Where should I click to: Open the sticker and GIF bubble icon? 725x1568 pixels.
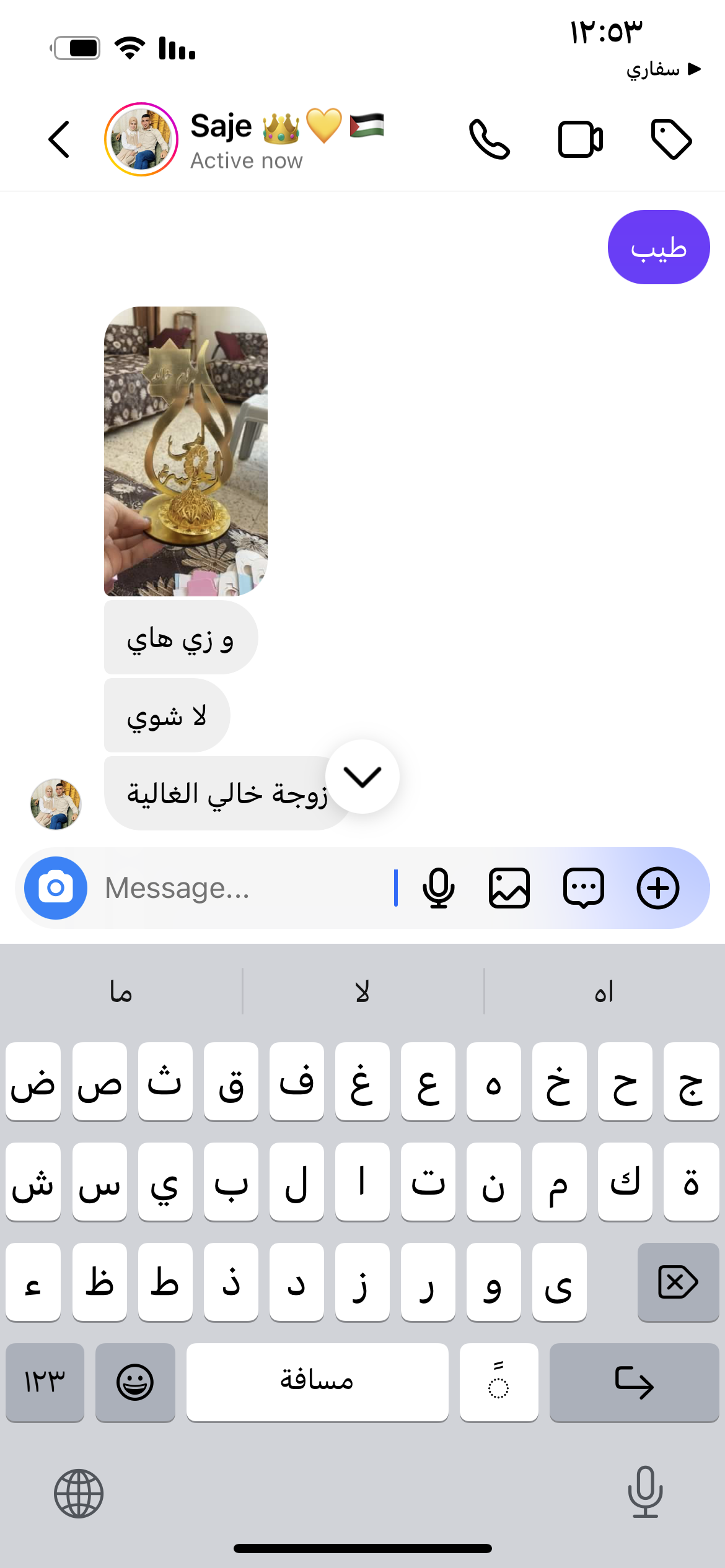tap(583, 888)
